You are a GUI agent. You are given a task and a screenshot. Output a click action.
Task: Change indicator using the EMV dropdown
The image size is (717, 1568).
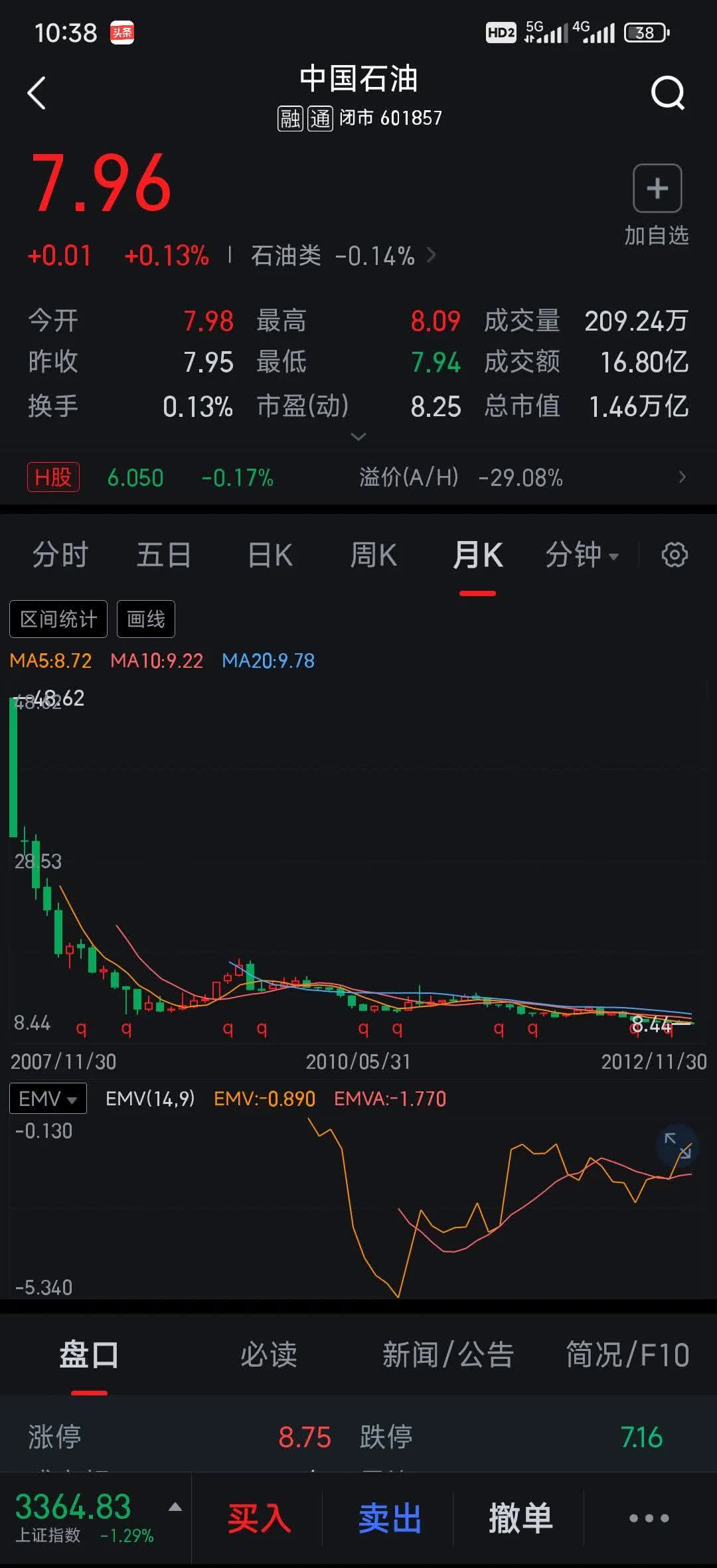[47, 1099]
